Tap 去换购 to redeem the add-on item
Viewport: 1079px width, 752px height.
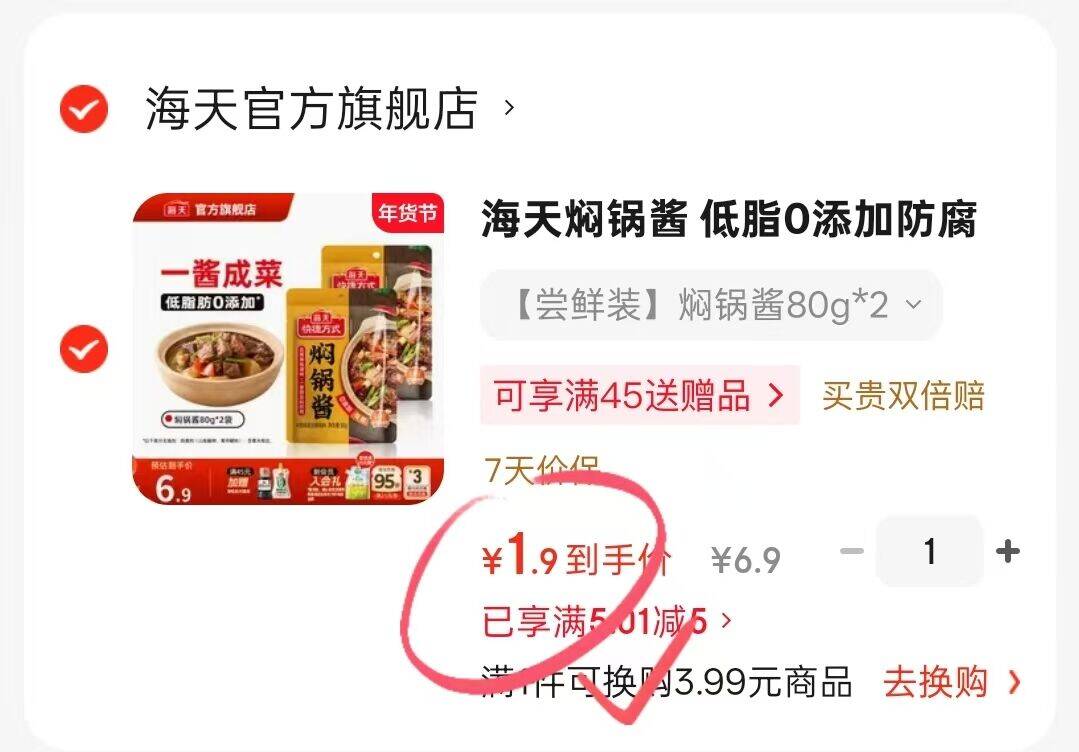coord(952,683)
